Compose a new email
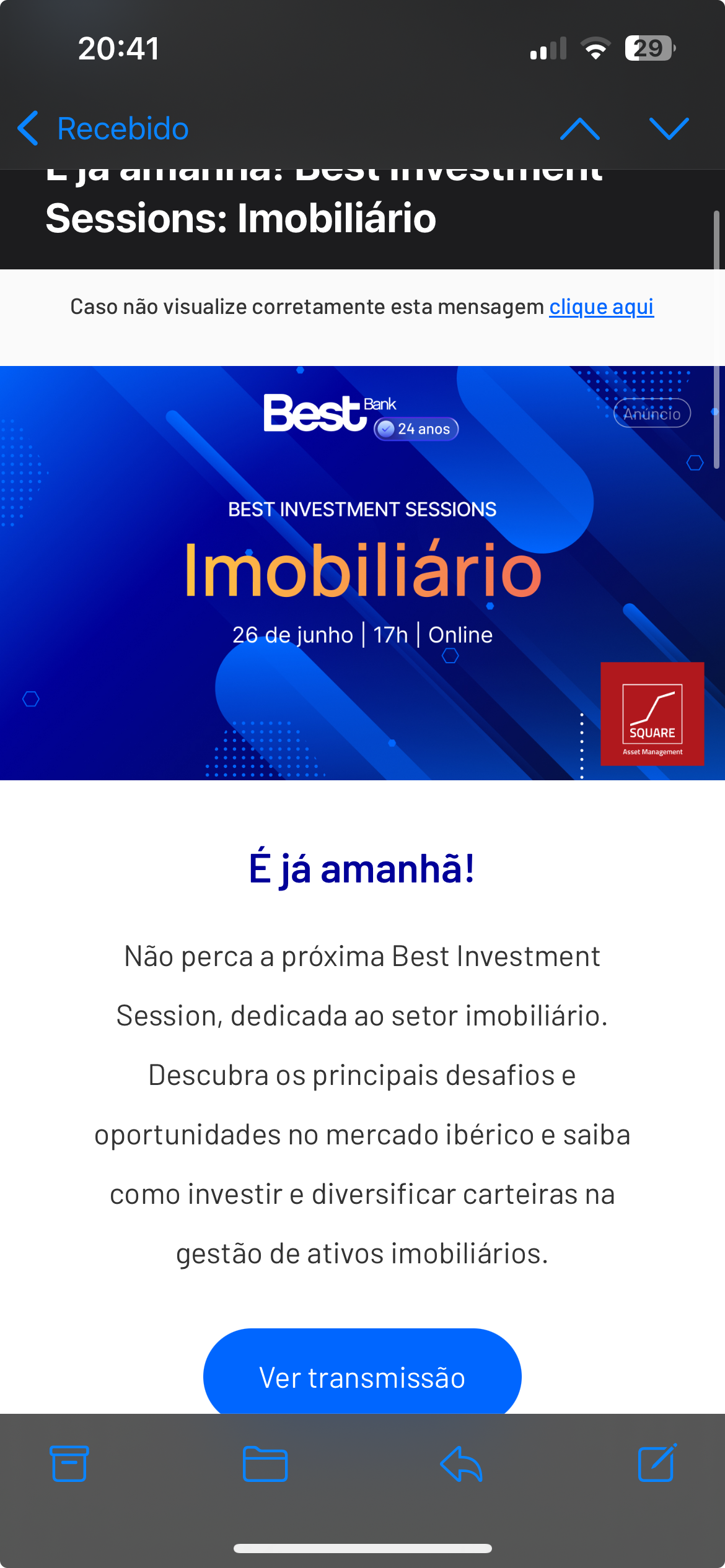 657,1464
